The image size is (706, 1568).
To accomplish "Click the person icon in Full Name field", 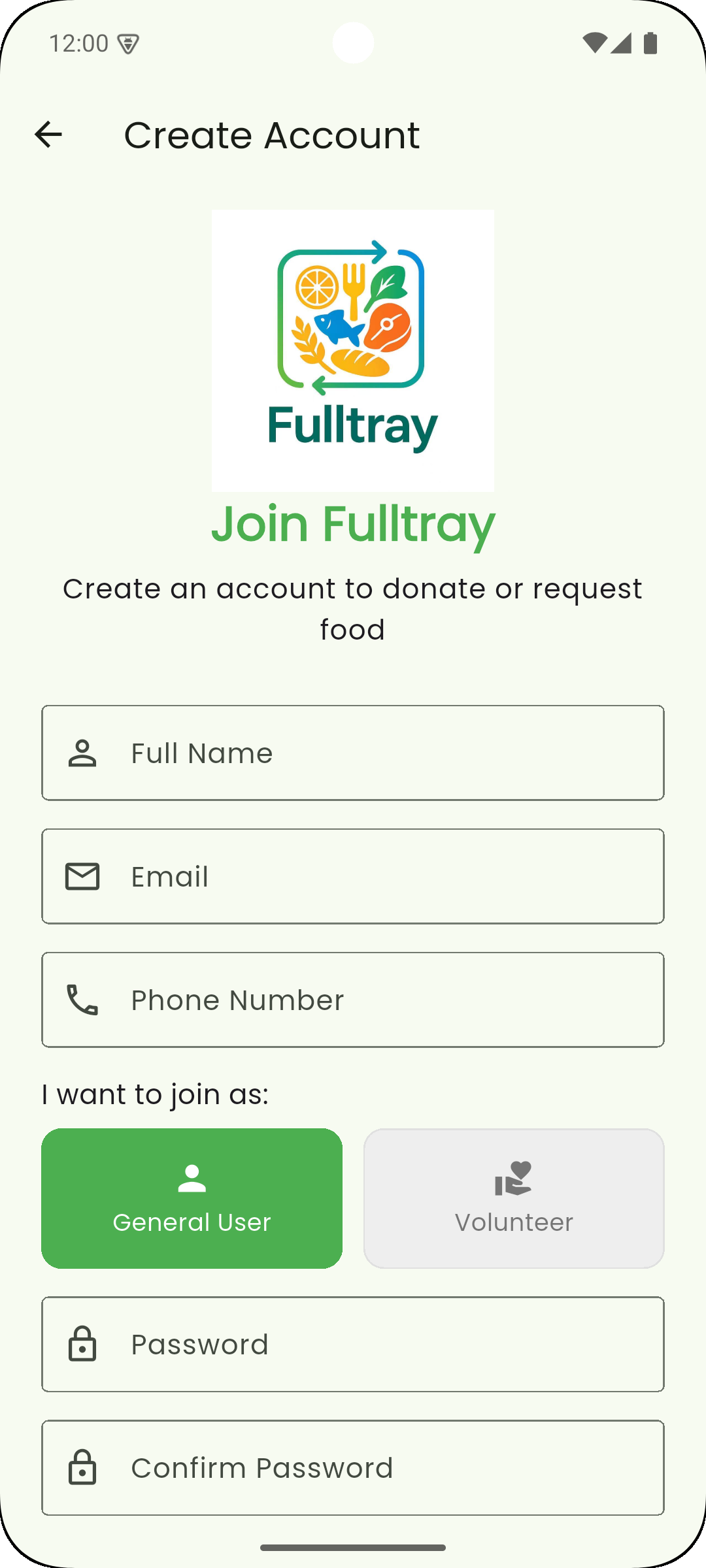I will 82,753.
